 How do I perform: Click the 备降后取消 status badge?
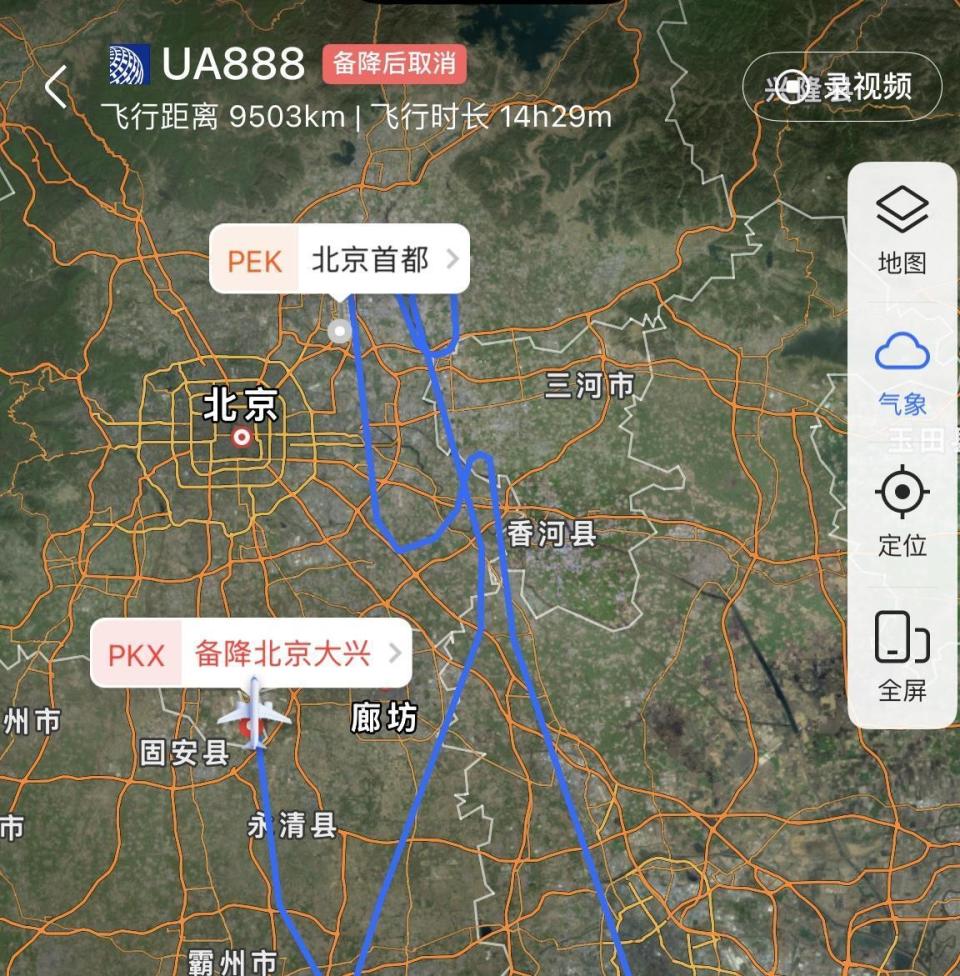click(x=392, y=64)
